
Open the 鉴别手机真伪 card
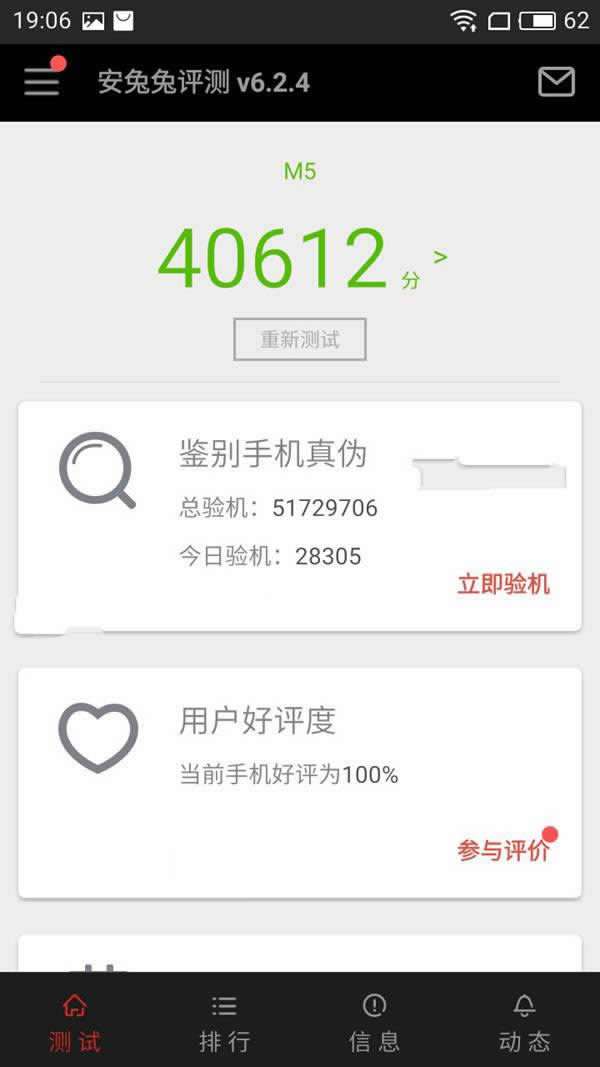click(273, 455)
